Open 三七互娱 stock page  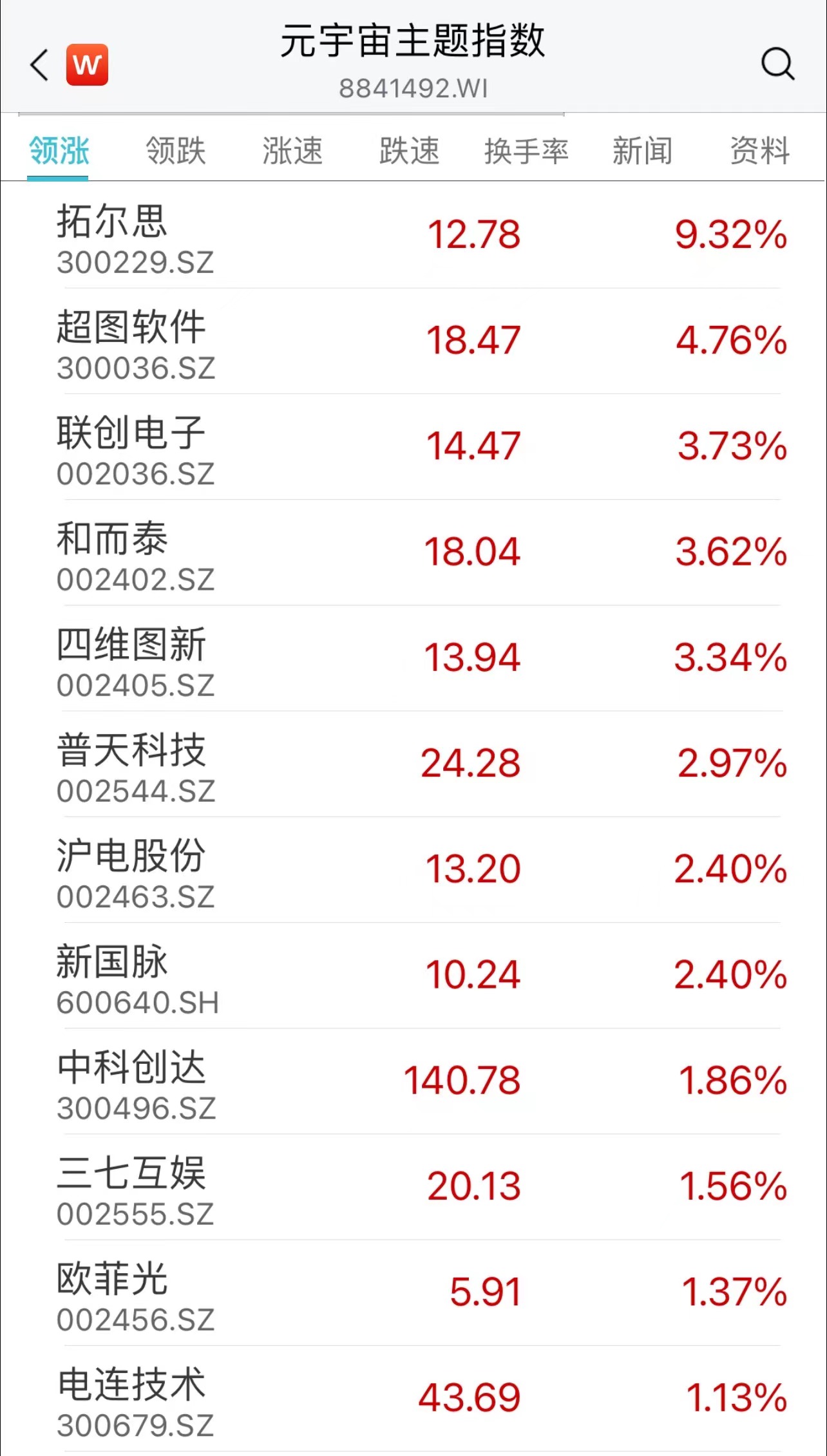point(413,1187)
